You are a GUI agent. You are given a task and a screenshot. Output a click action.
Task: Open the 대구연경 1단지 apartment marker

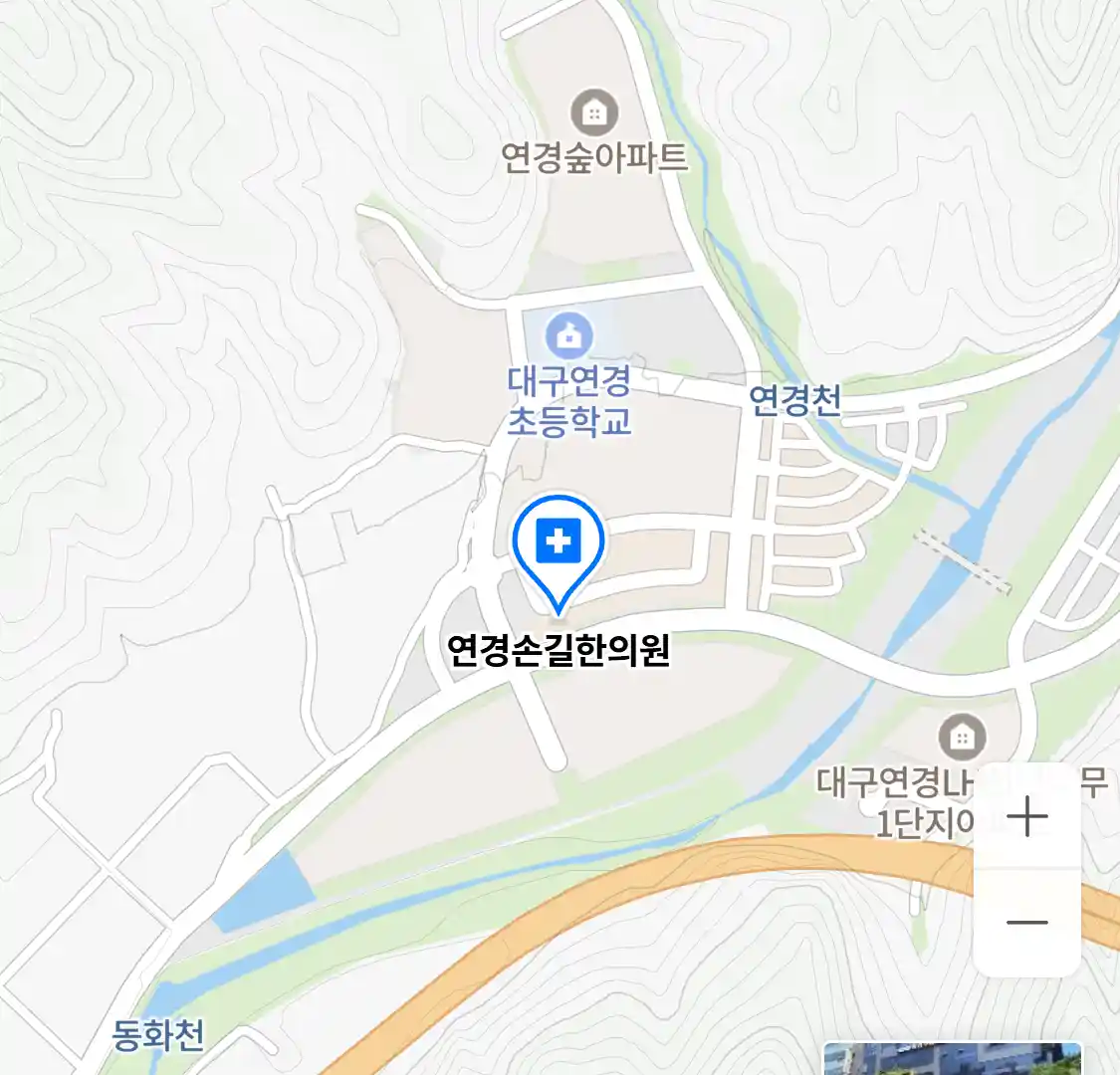[961, 738]
